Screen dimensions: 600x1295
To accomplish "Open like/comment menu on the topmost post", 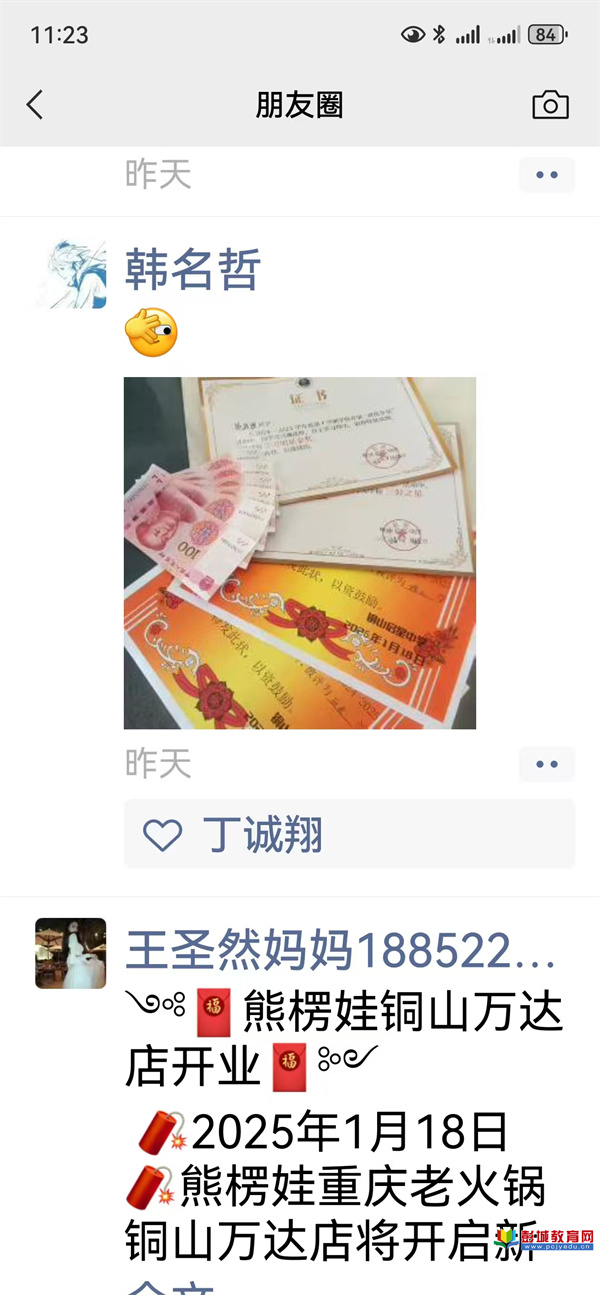I will 546,175.
